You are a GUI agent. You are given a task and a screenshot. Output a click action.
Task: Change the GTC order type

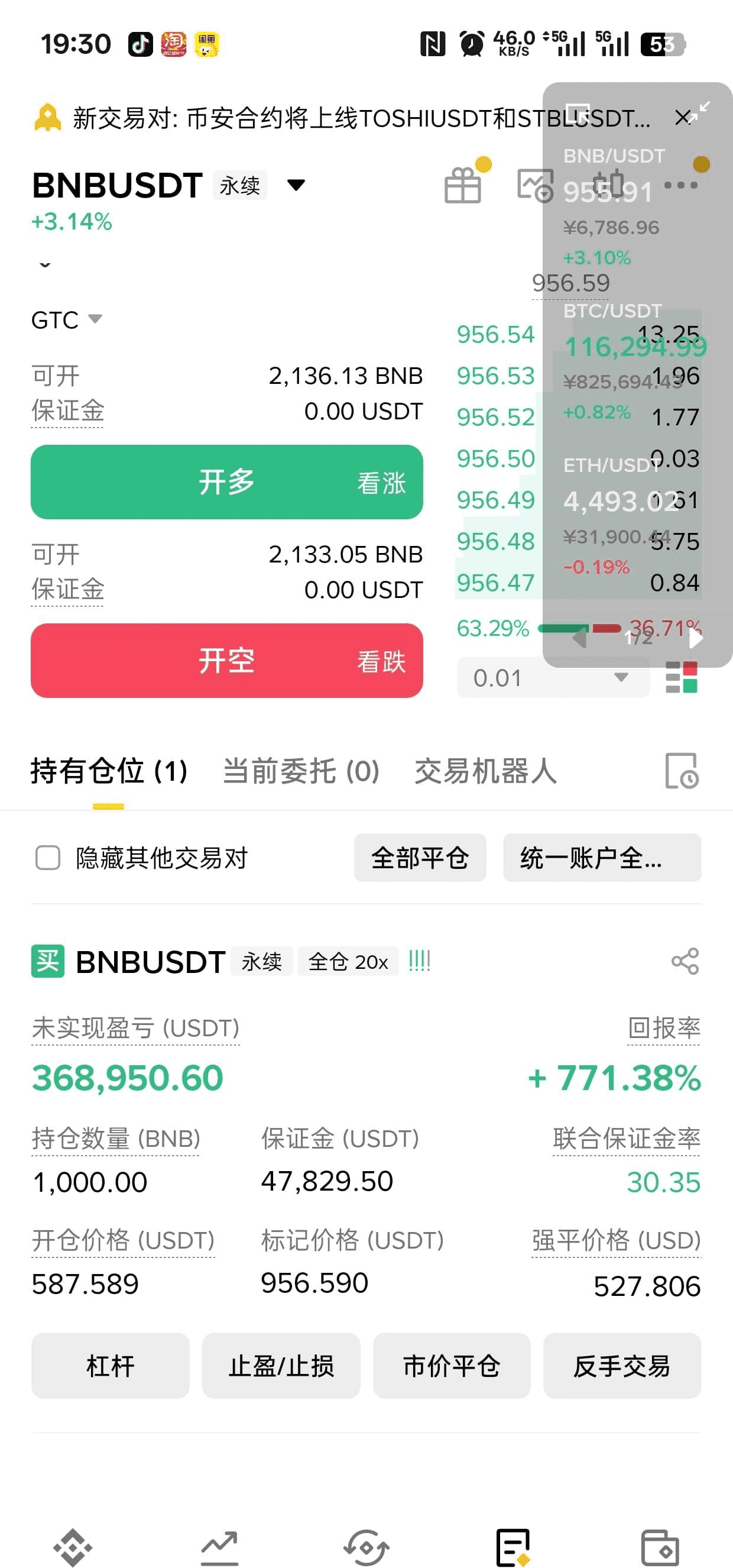(66, 319)
